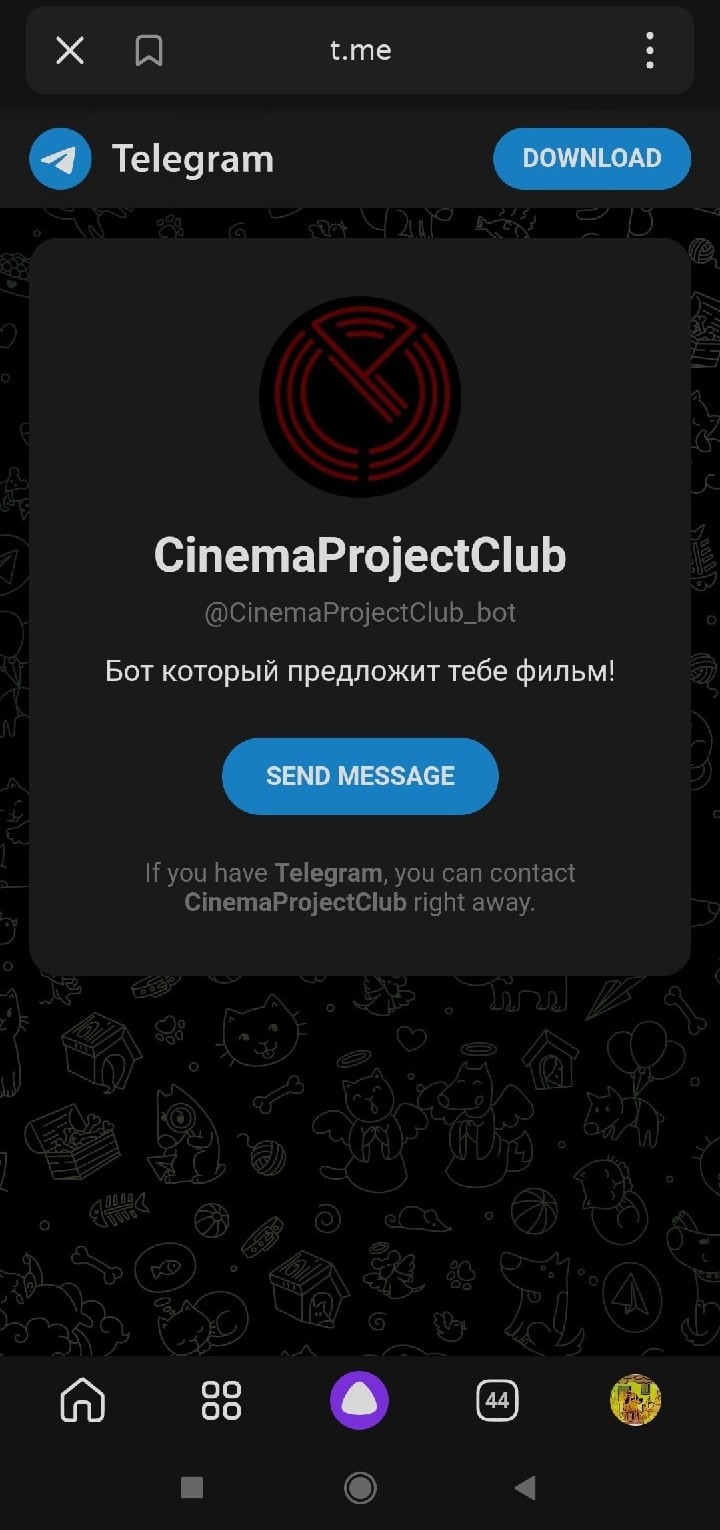Open the browser overflow menu
This screenshot has height=1530, width=720.
650,50
